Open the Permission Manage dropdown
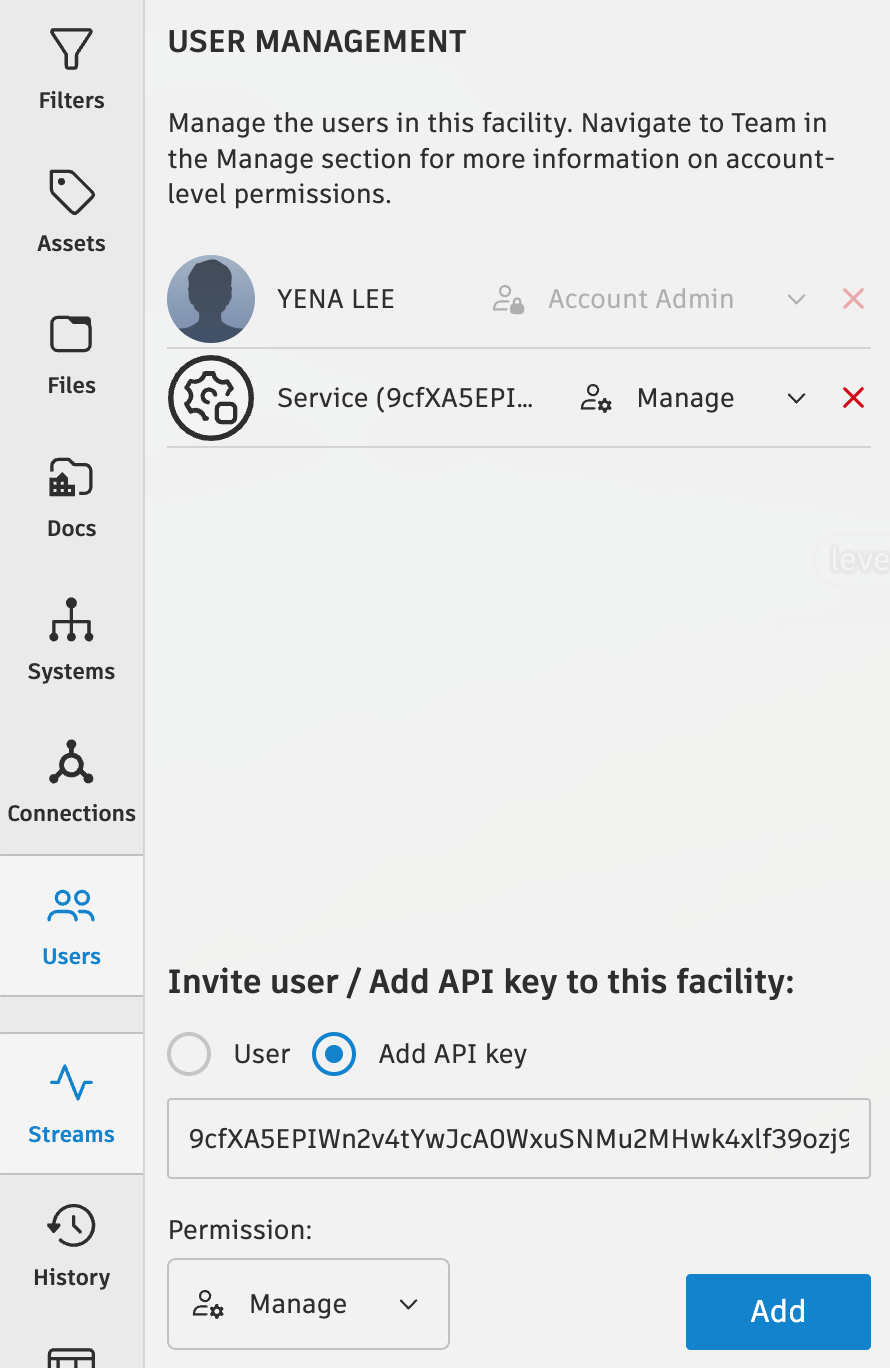 tap(308, 1304)
